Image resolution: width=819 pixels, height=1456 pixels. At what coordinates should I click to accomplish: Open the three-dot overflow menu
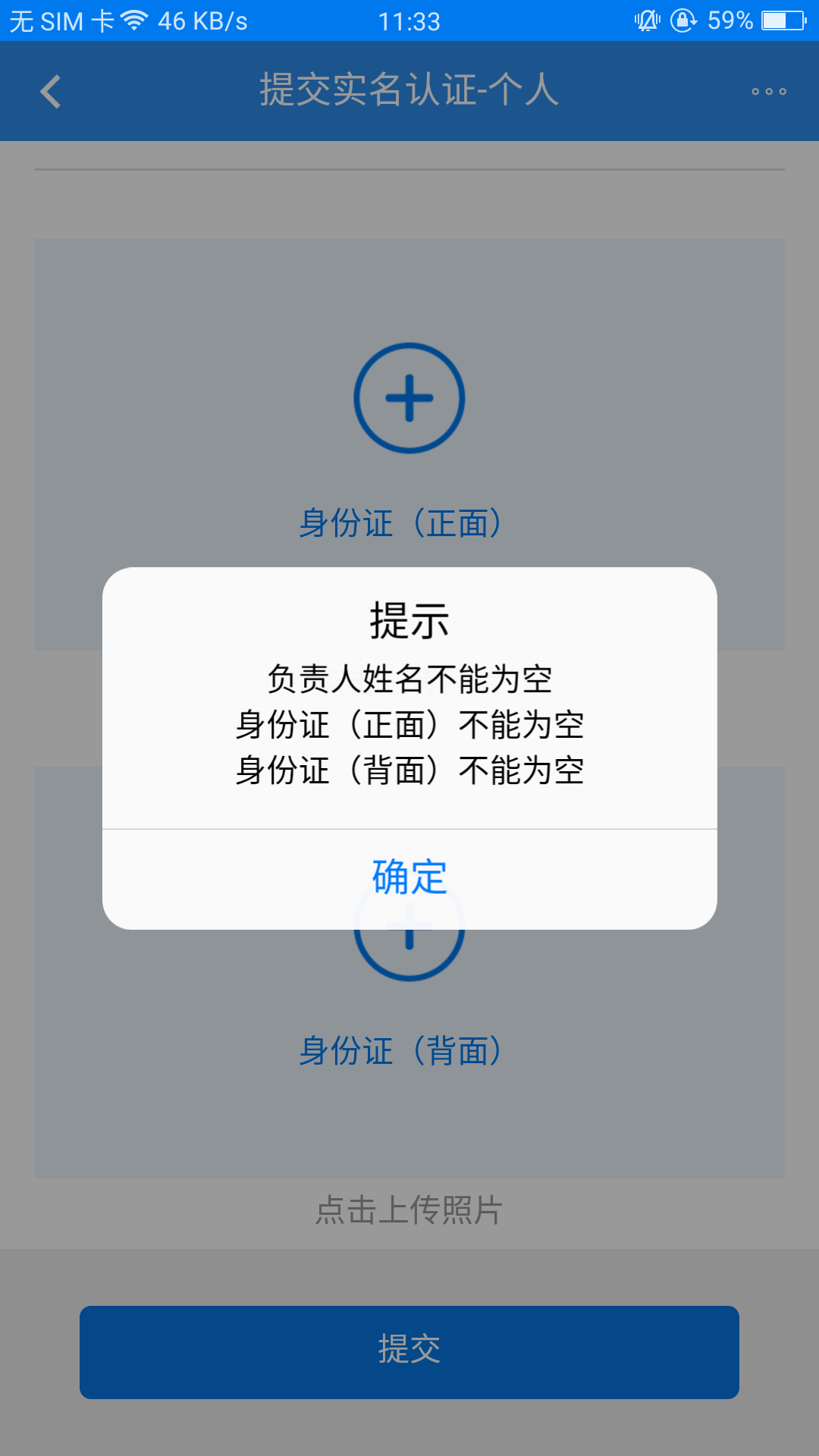pos(768,92)
